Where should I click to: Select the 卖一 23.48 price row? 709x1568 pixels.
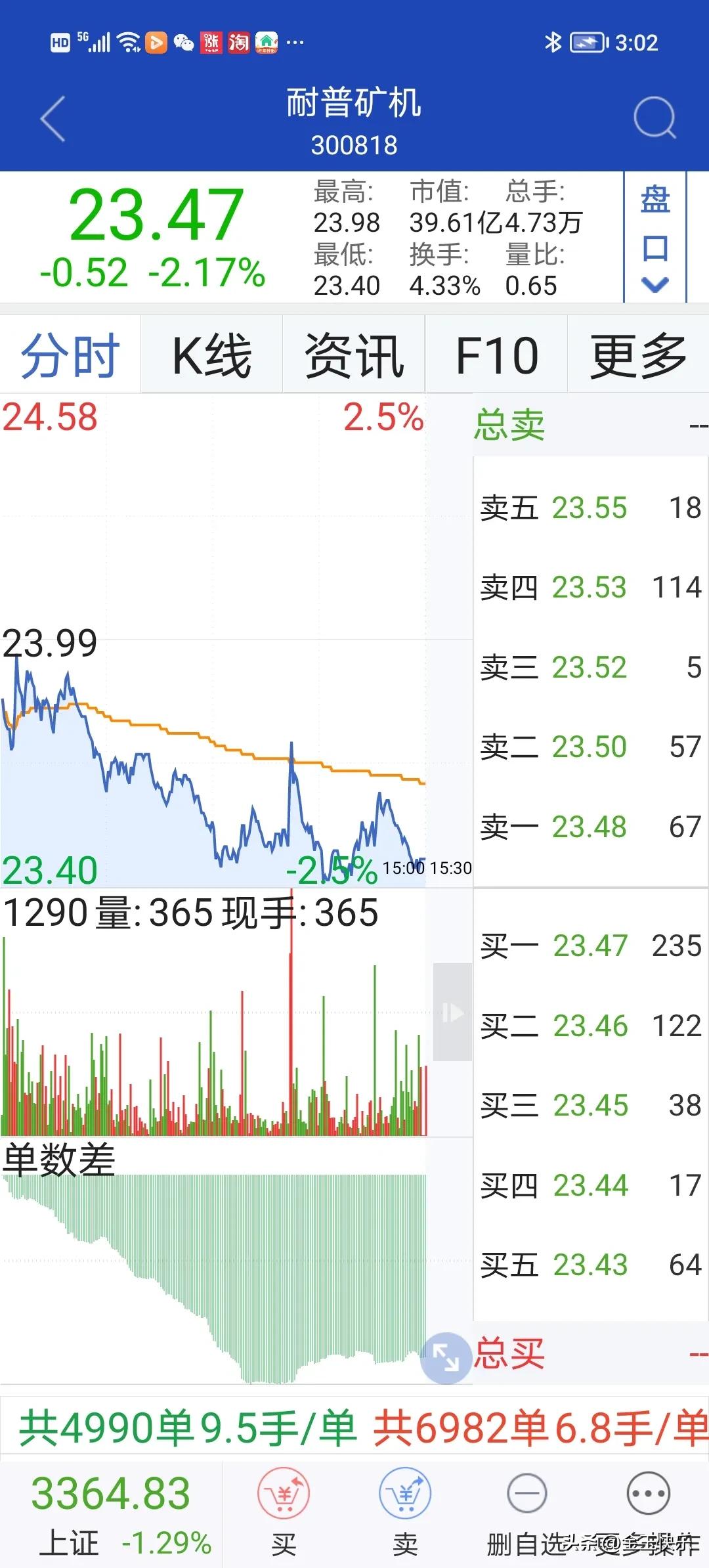tap(584, 826)
